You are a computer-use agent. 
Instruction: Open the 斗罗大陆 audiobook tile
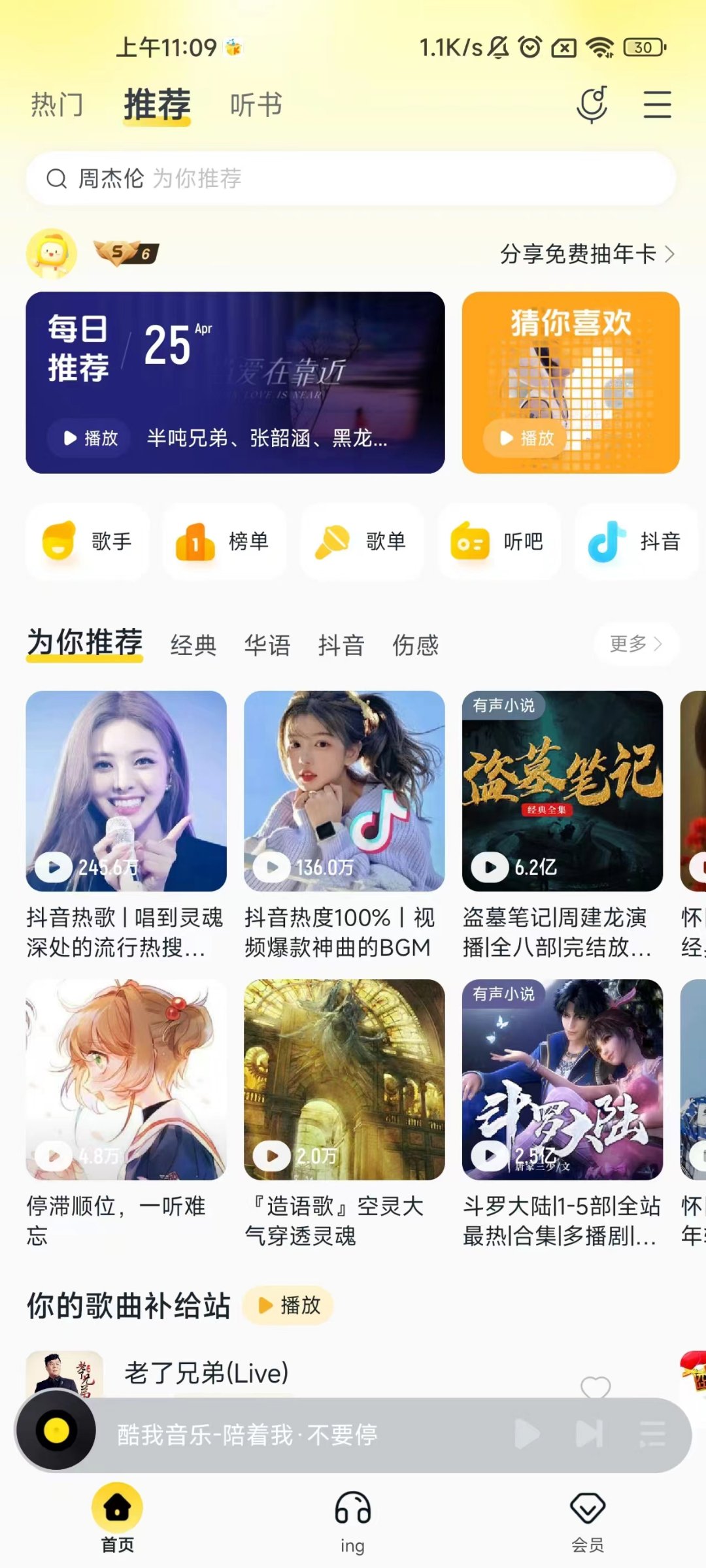coord(562,1078)
